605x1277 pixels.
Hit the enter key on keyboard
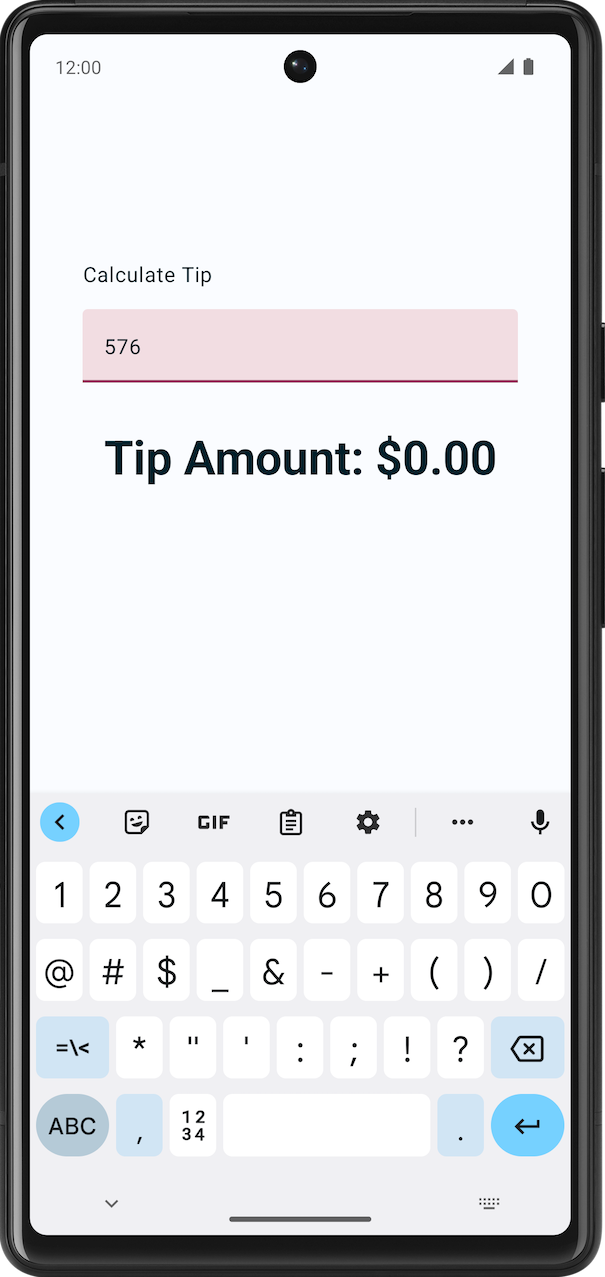pyautogui.click(x=527, y=1126)
